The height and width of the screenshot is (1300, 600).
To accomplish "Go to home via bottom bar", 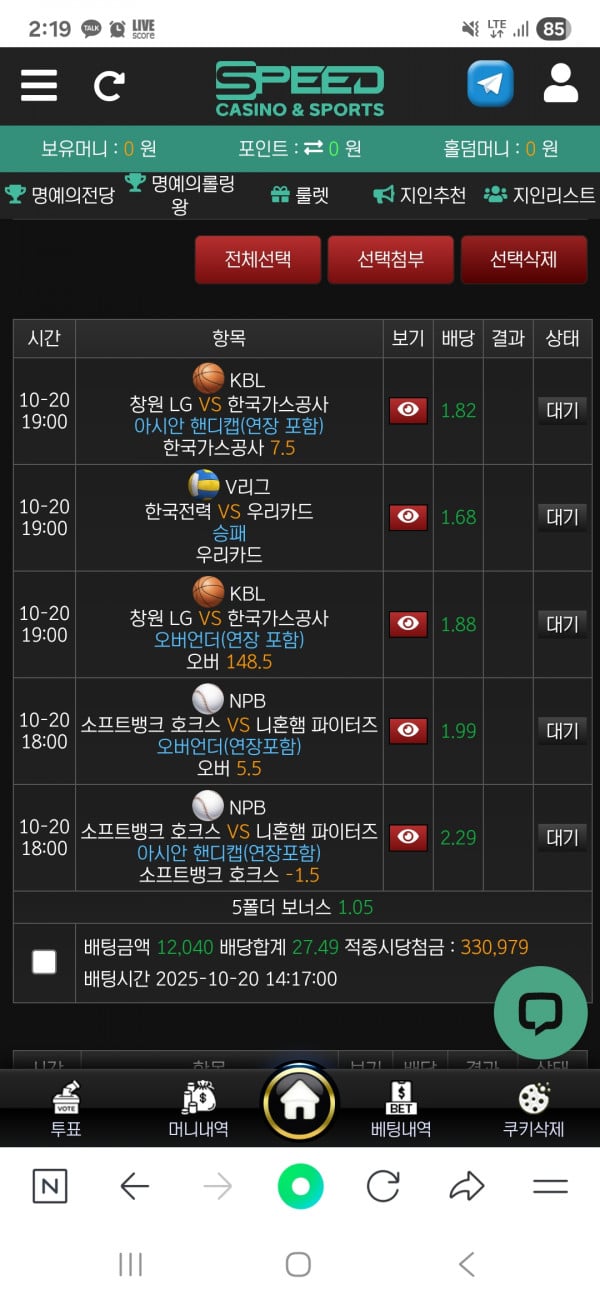I will pyautogui.click(x=299, y=1104).
